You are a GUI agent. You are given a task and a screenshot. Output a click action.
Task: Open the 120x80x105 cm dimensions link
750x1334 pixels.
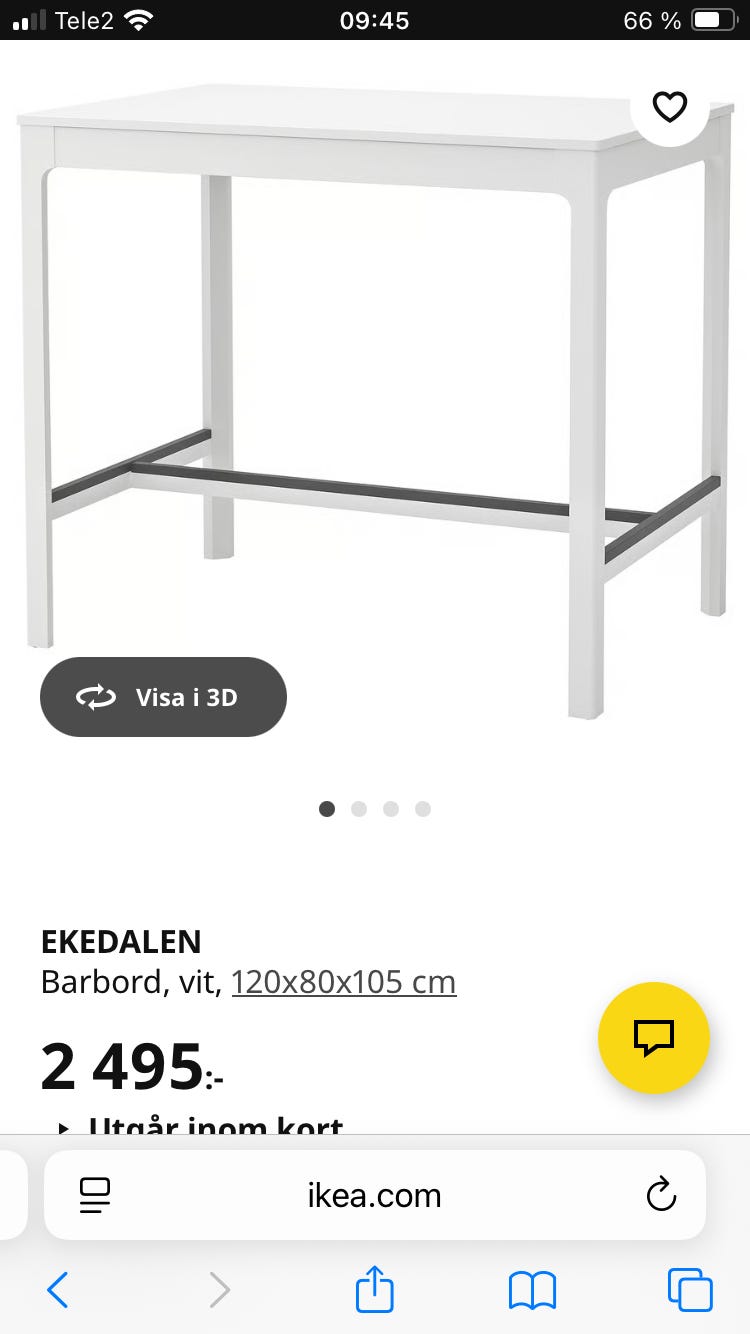(343, 982)
